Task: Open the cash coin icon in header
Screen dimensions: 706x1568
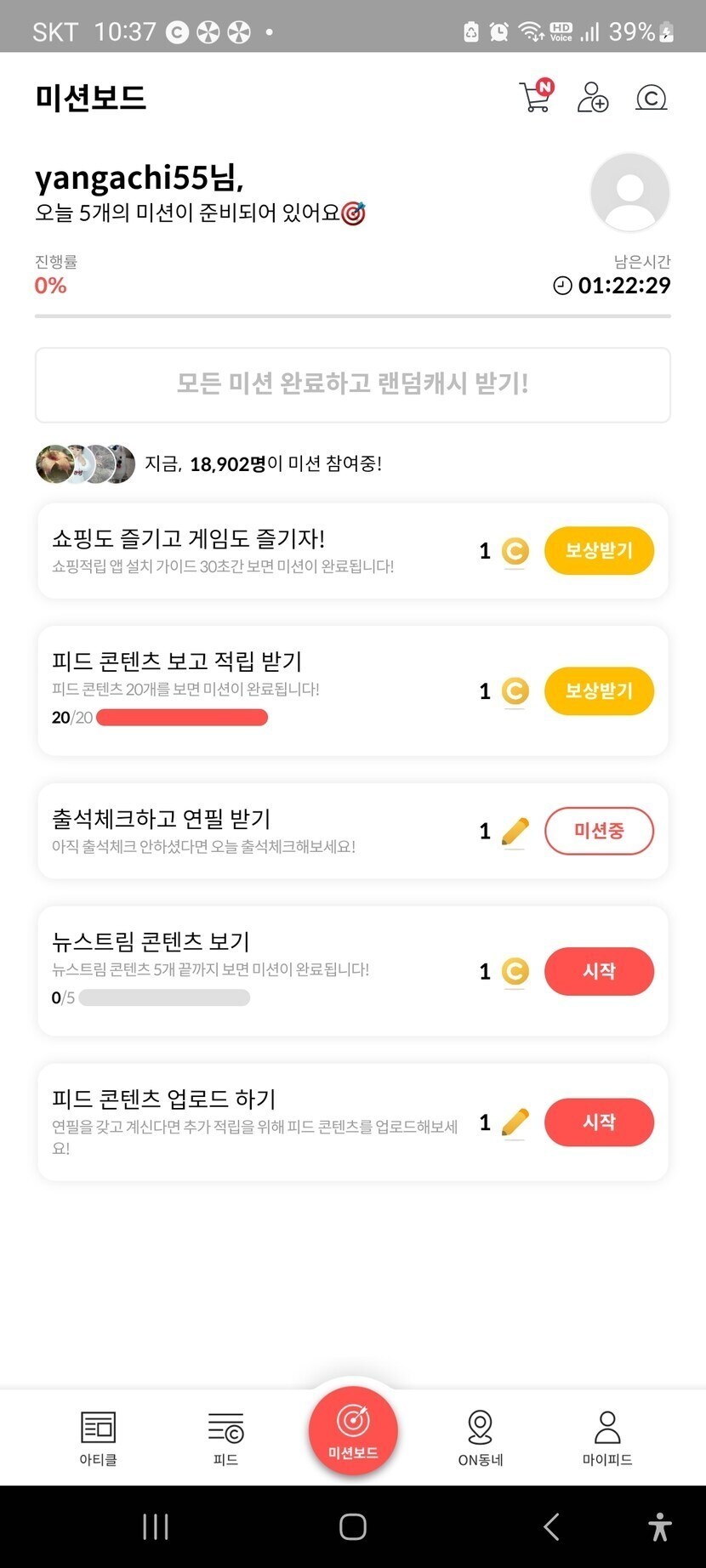Action: coord(651,98)
